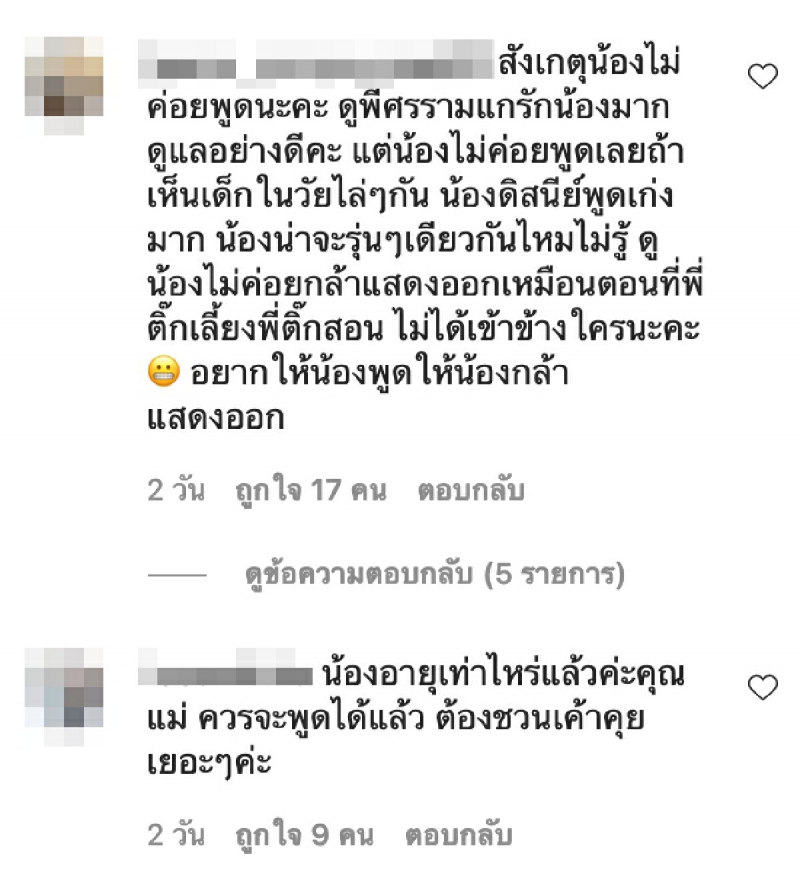This screenshot has width=800, height=892.
Task: View who liked the comment with 17 likes
Action: click(296, 491)
